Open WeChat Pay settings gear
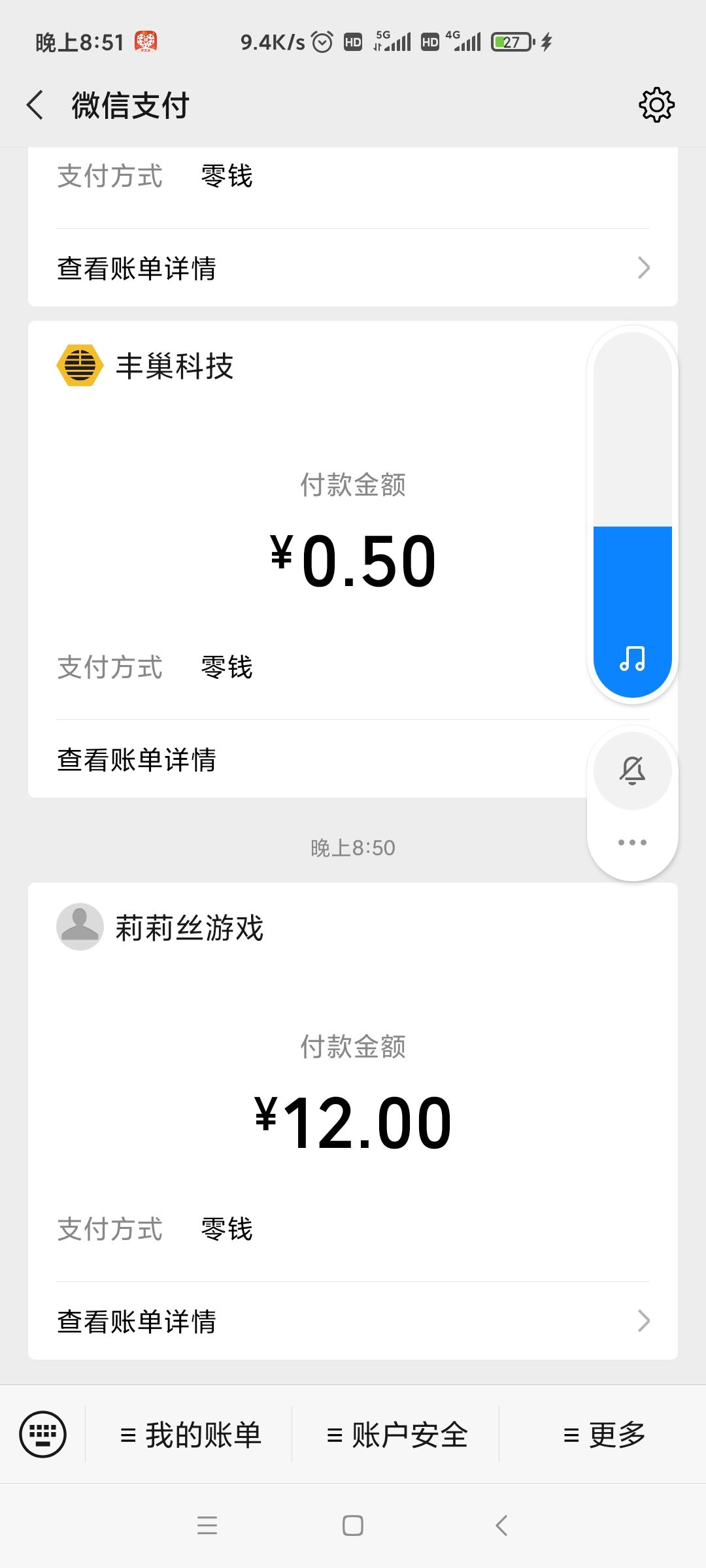This screenshot has width=706, height=1568. (656, 103)
